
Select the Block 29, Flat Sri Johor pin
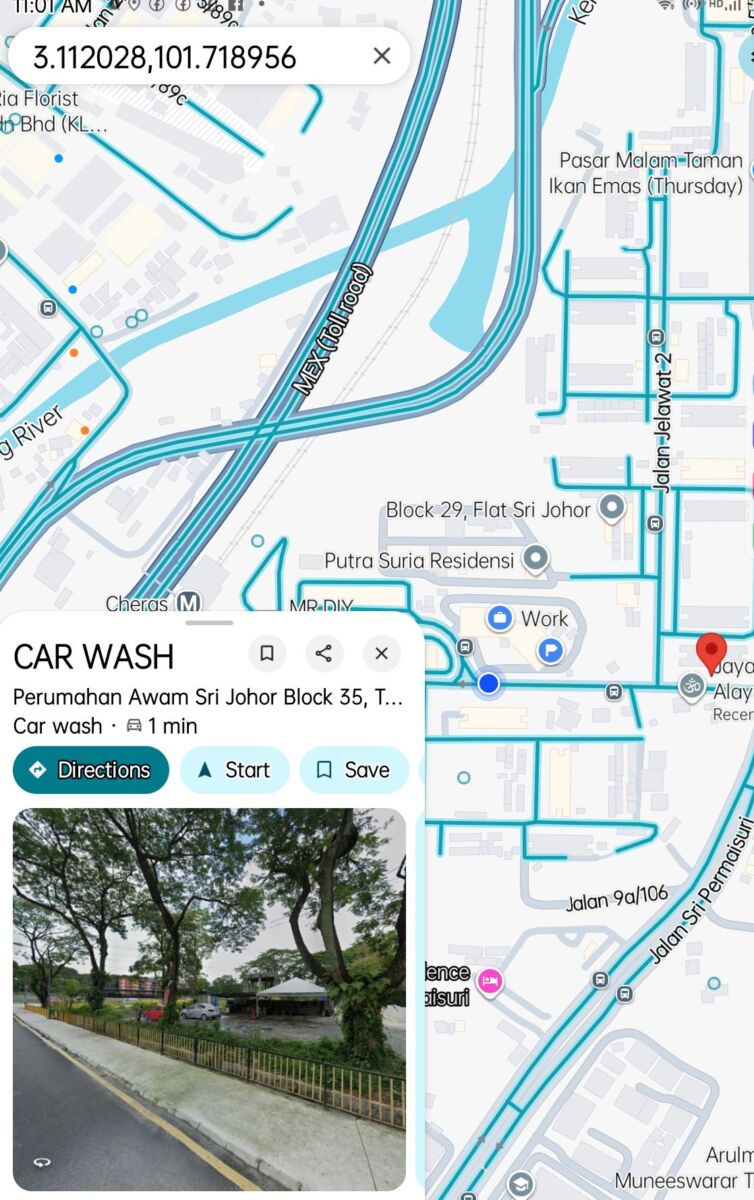611,509
